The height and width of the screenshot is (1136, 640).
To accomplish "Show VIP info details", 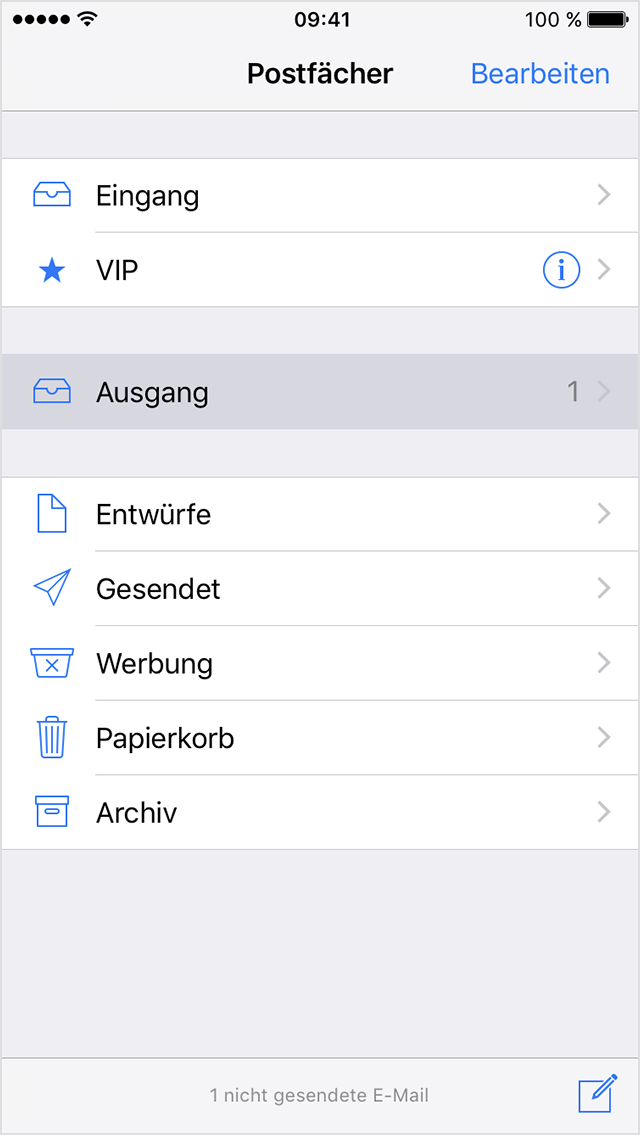I will click(x=561, y=270).
